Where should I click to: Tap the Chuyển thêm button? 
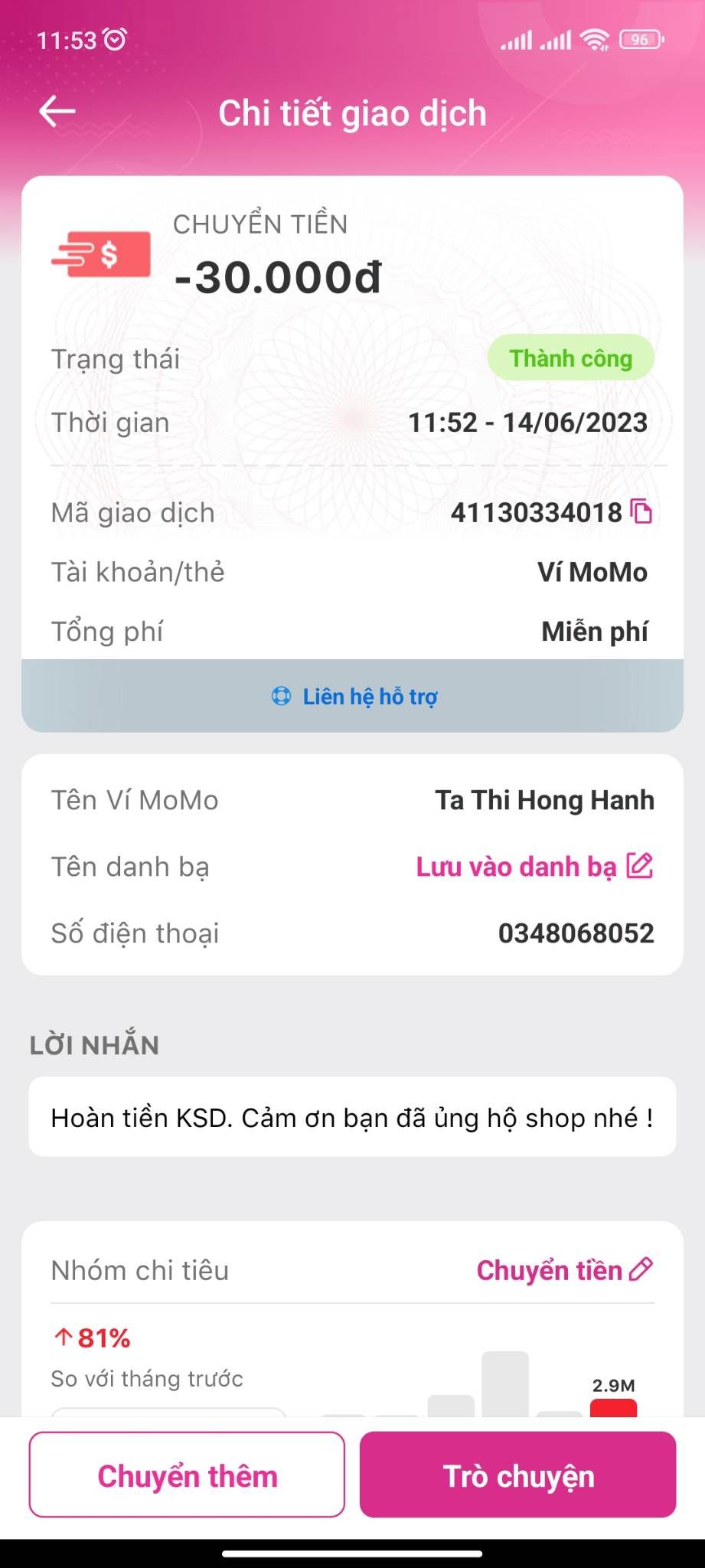click(x=187, y=1475)
